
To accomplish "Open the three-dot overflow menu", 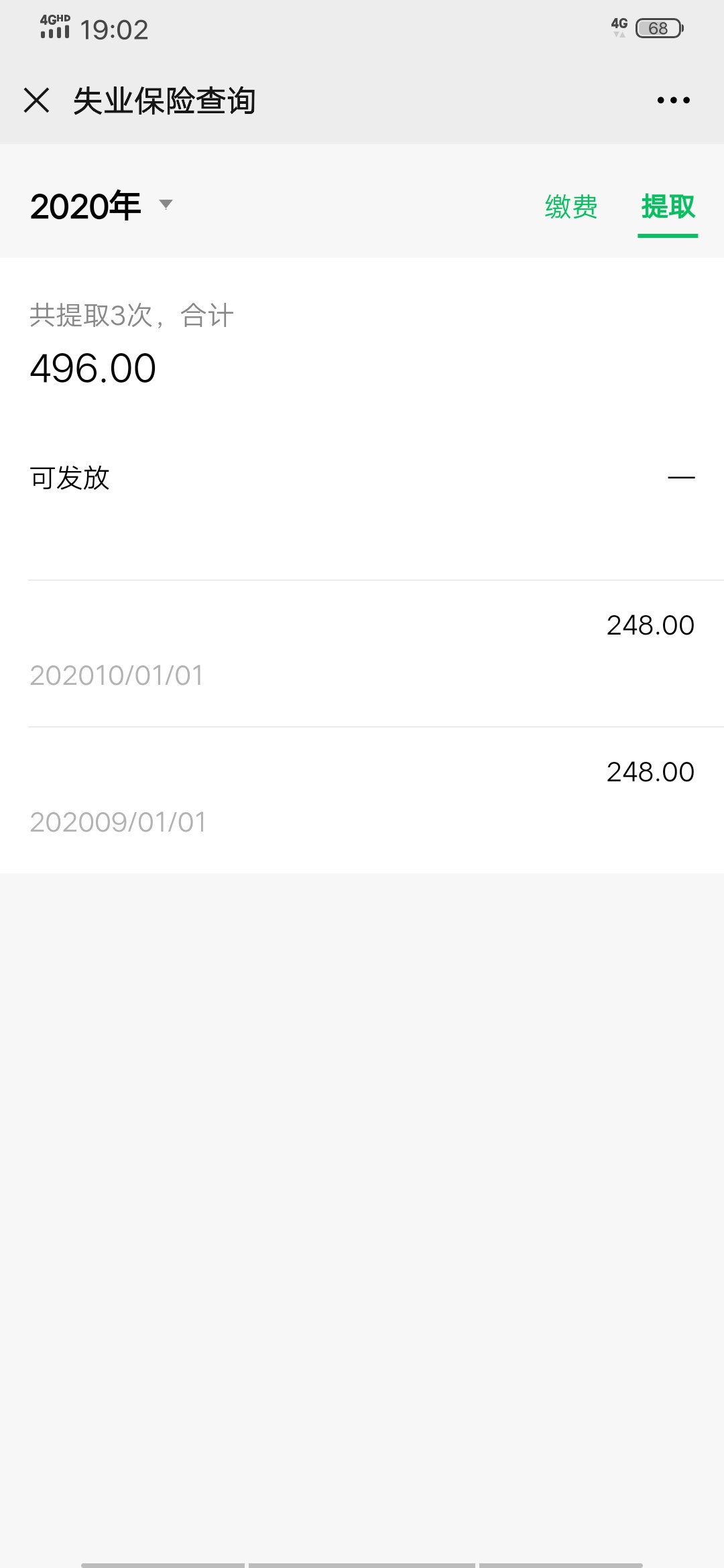I will (x=673, y=101).
